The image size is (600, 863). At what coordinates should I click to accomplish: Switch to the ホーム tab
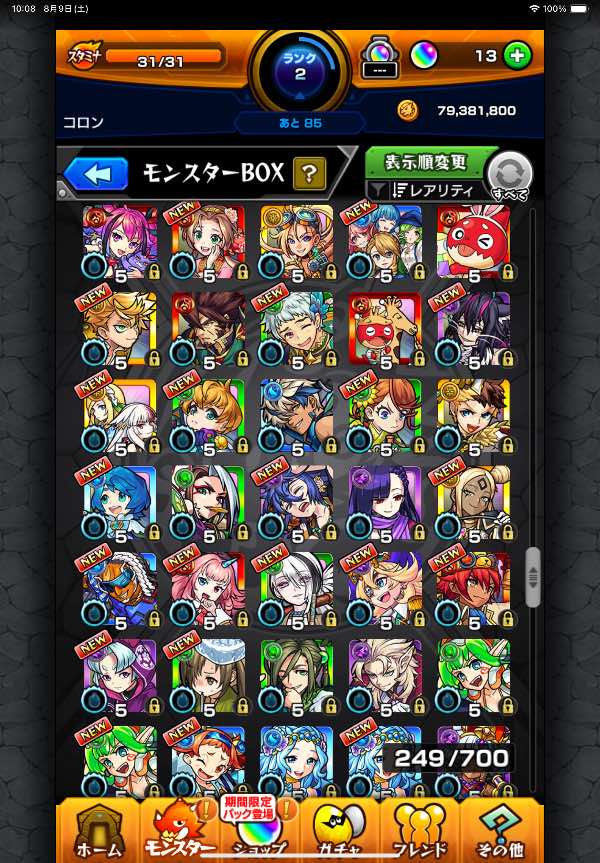click(x=98, y=830)
